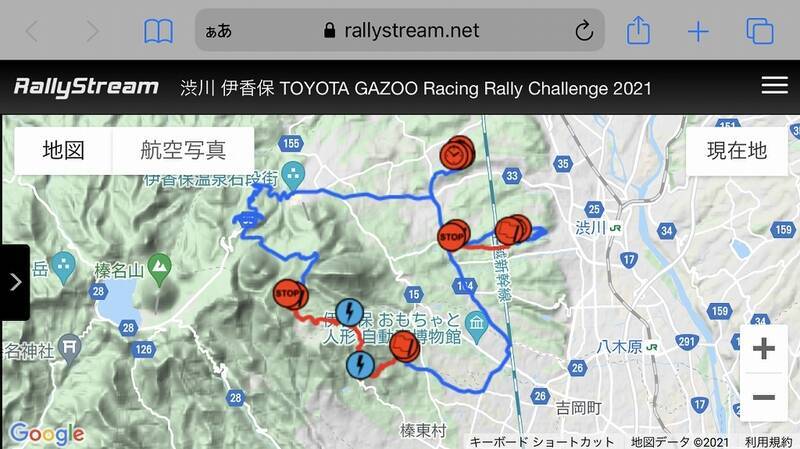
Task: Open a new tab
Action: click(698, 31)
